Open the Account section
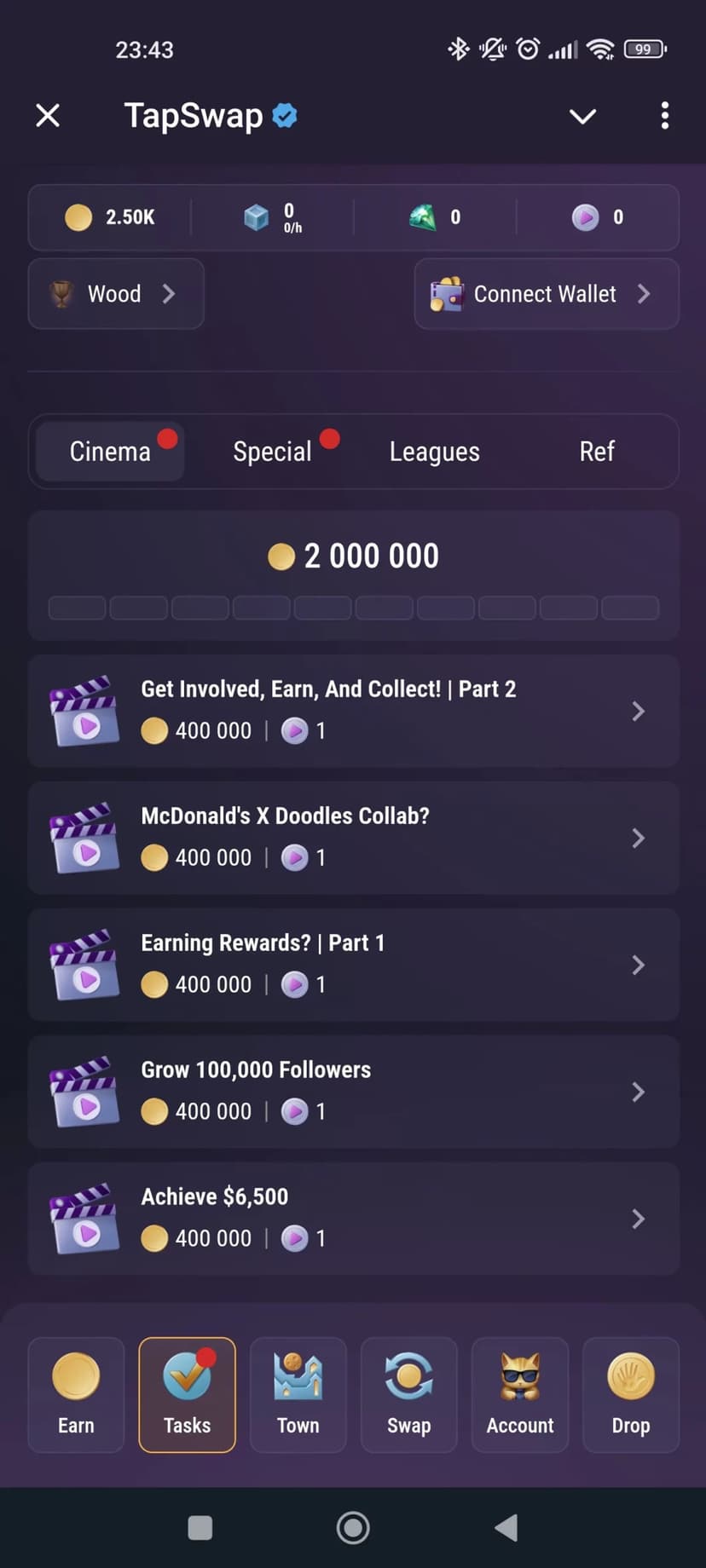 pyautogui.click(x=520, y=1394)
